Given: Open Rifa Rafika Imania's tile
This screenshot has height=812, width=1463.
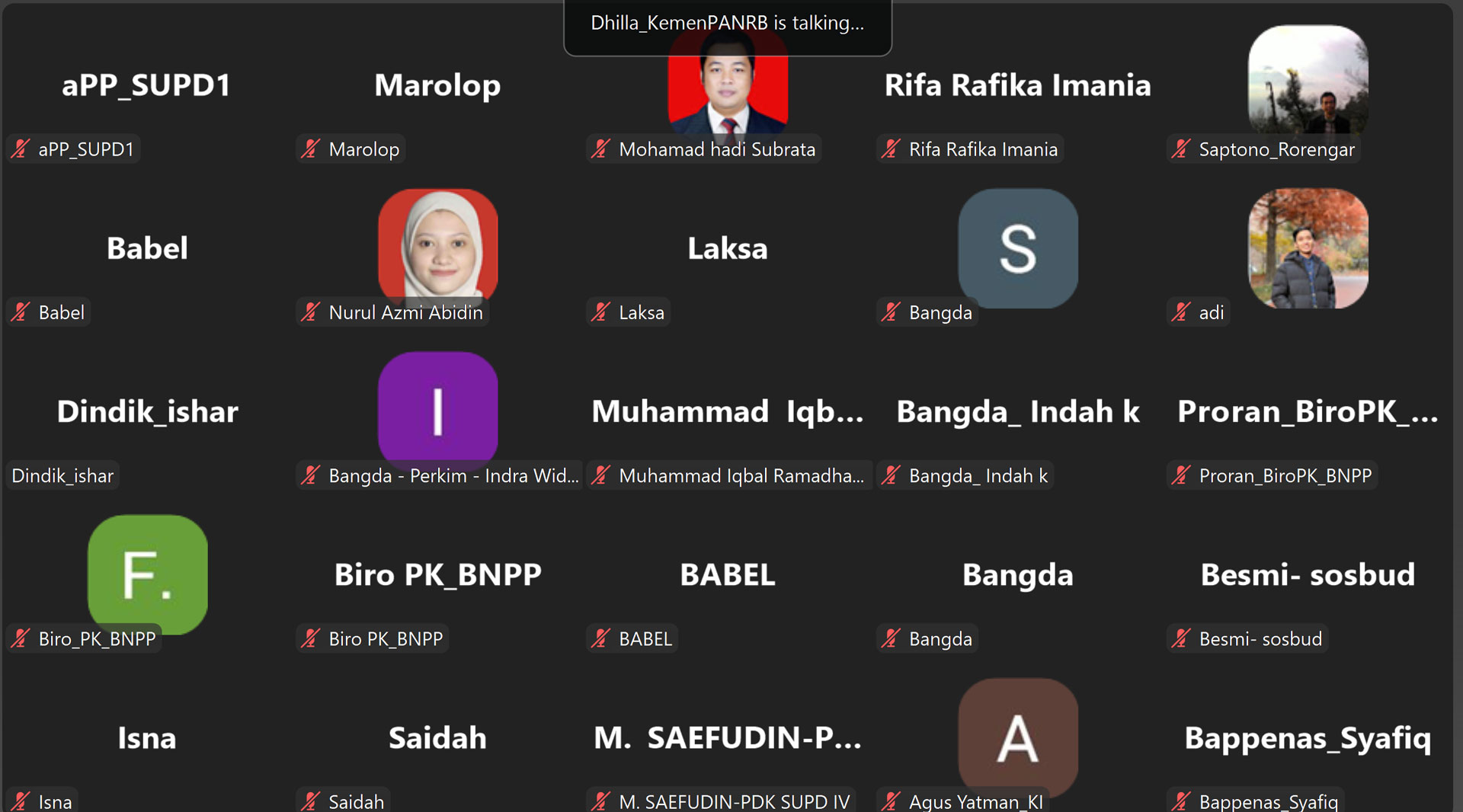Looking at the screenshot, I should coord(1017,85).
